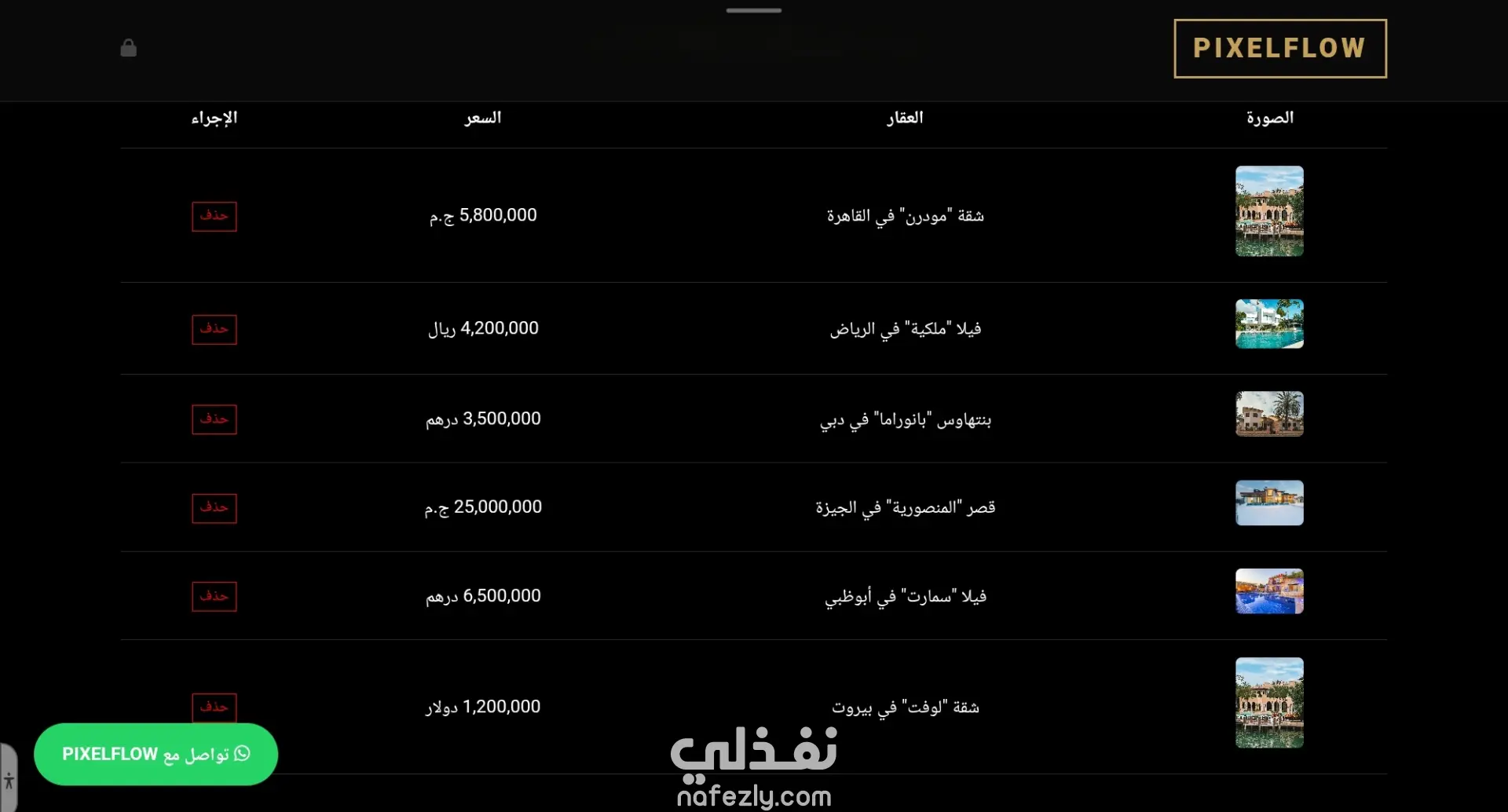Remove the Beirut "لوفت" apartment

coord(214,707)
